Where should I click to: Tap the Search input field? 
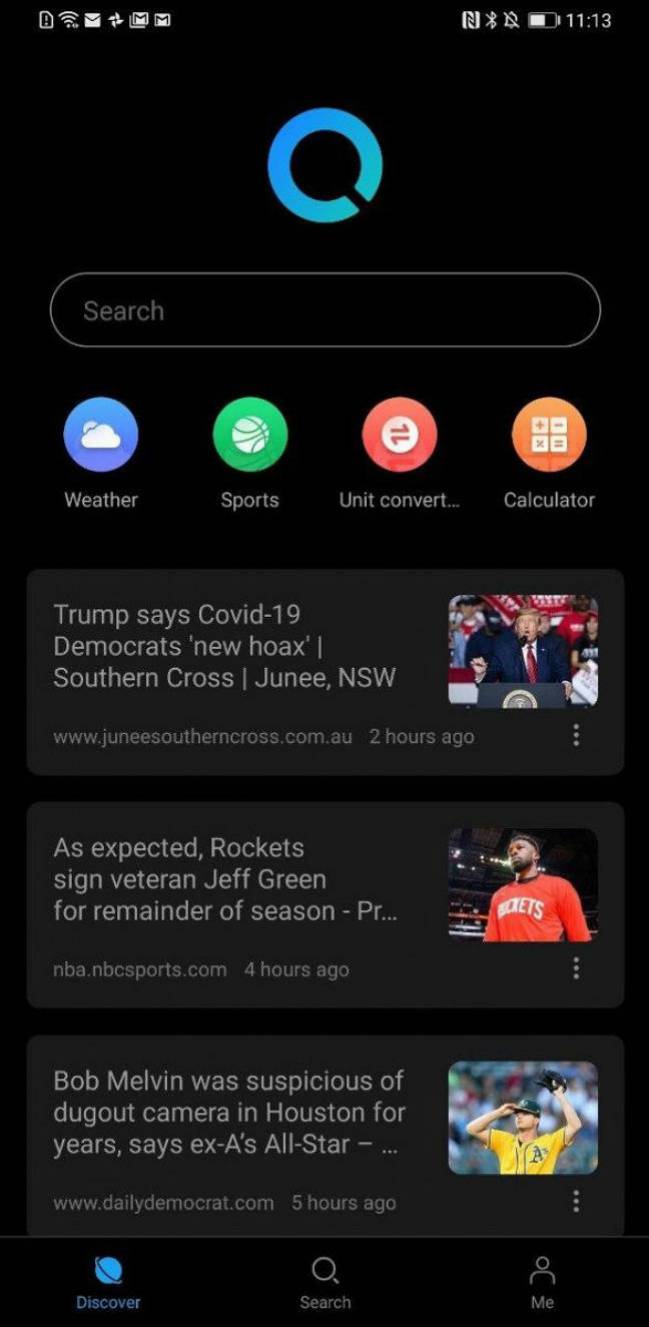tap(325, 310)
